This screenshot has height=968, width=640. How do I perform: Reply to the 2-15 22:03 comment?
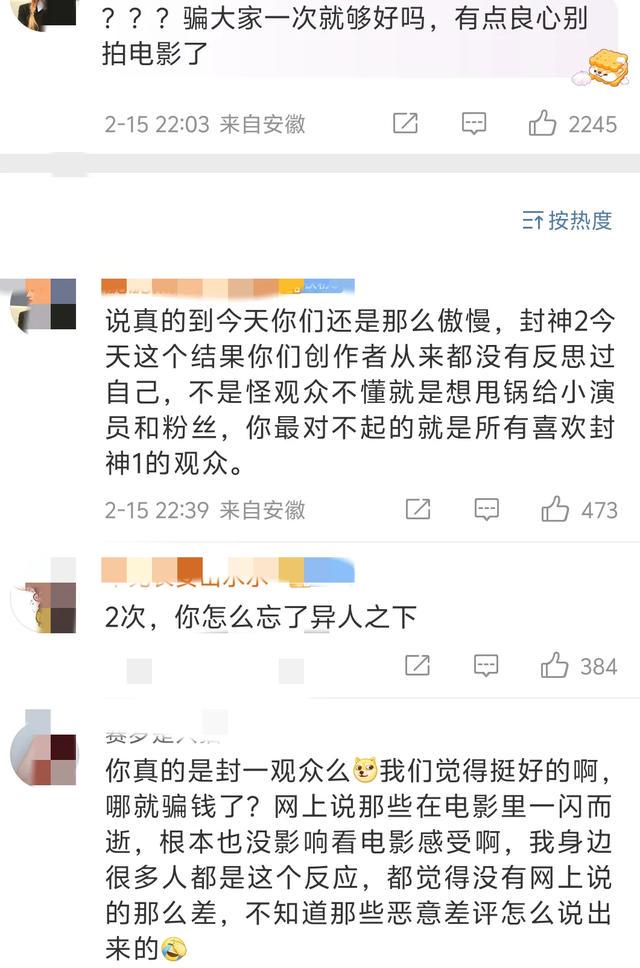(x=474, y=124)
